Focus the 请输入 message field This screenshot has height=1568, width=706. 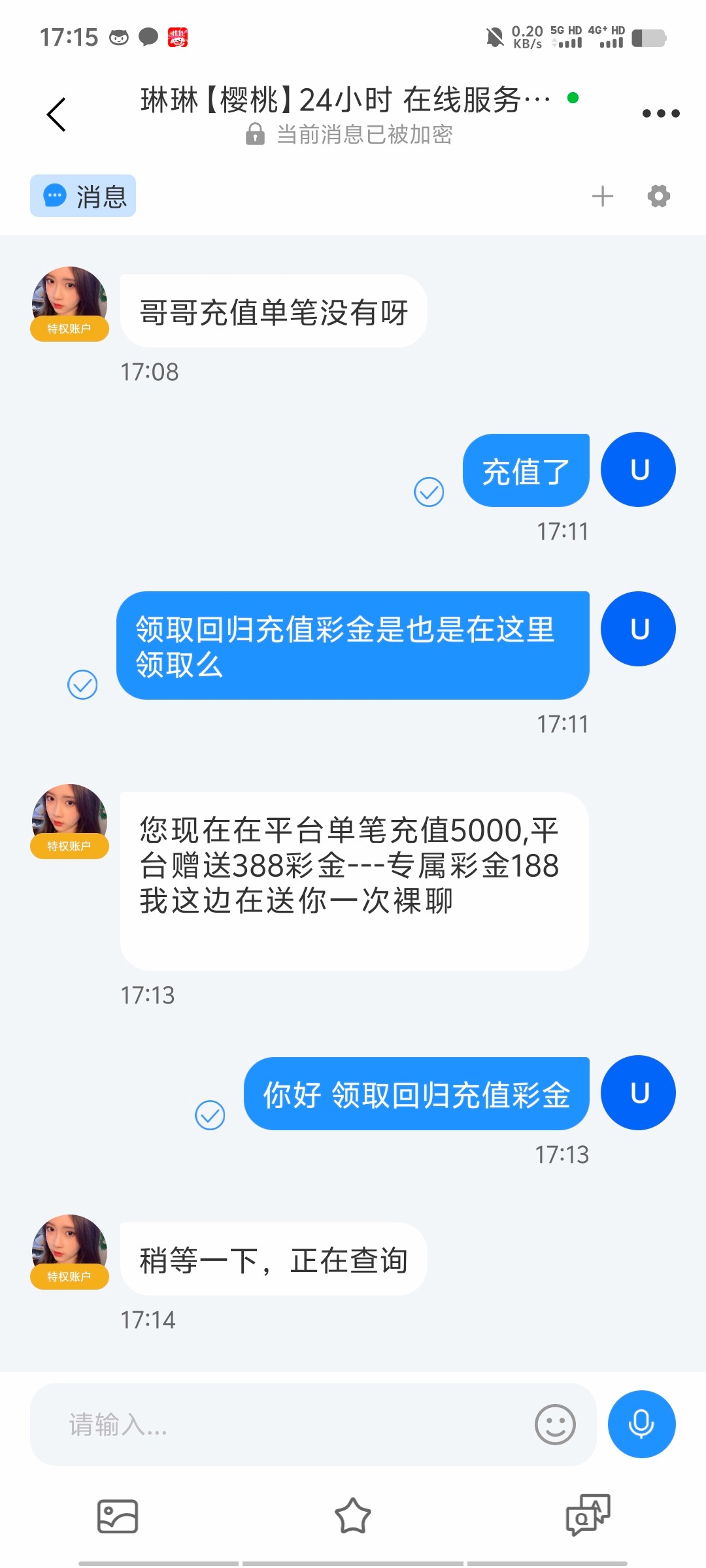(281, 1424)
